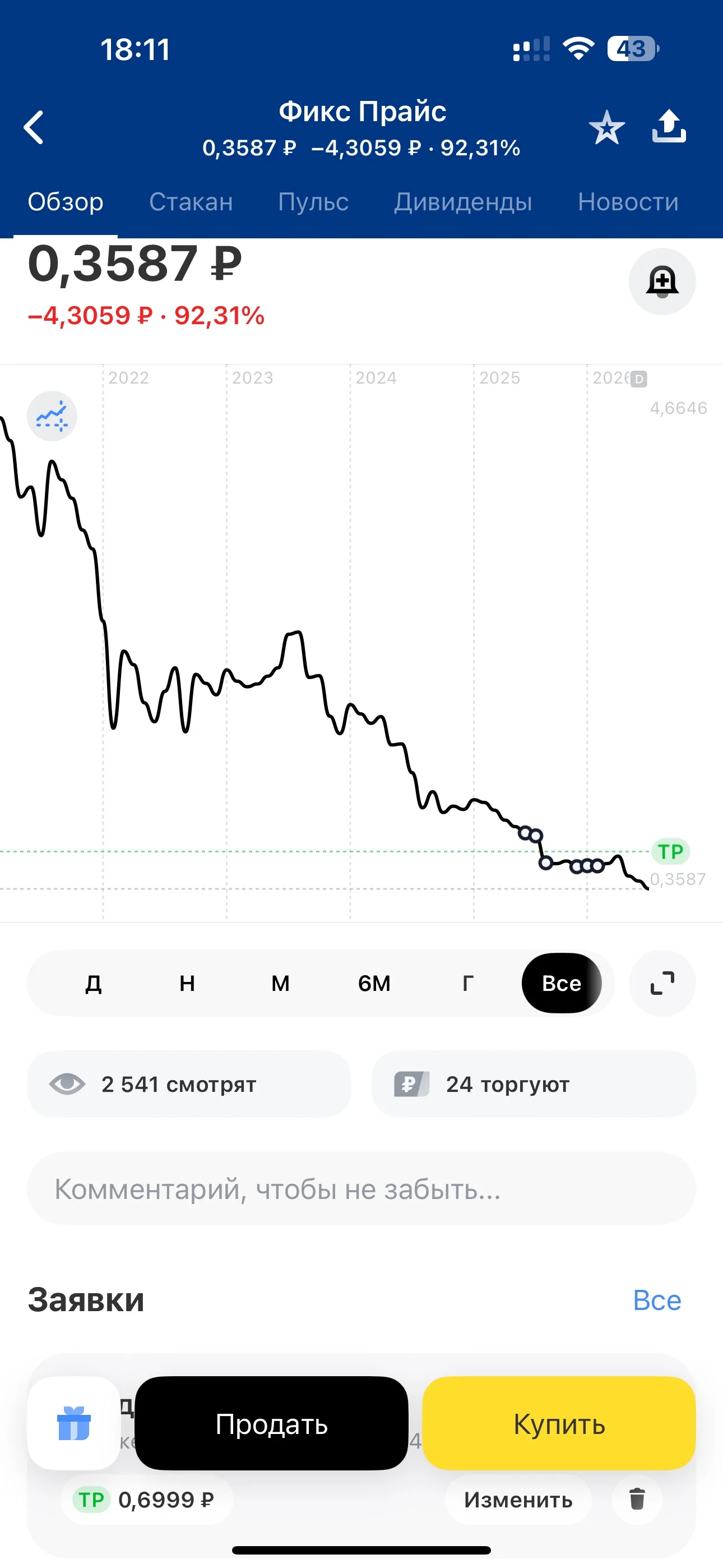Tap the Продать button
Screen dimensions: 723x1568
point(271,1424)
